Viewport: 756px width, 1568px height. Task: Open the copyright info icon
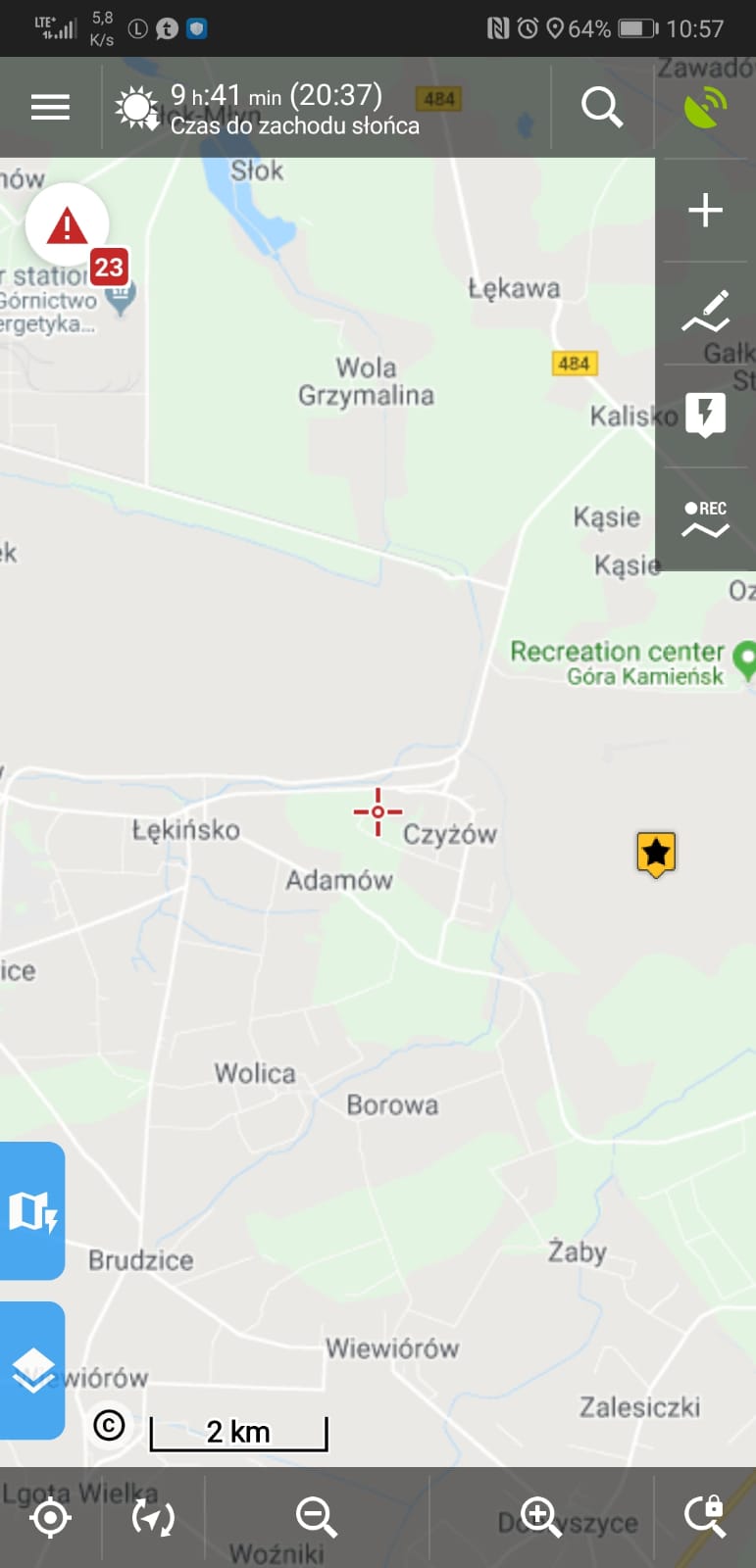click(109, 1424)
